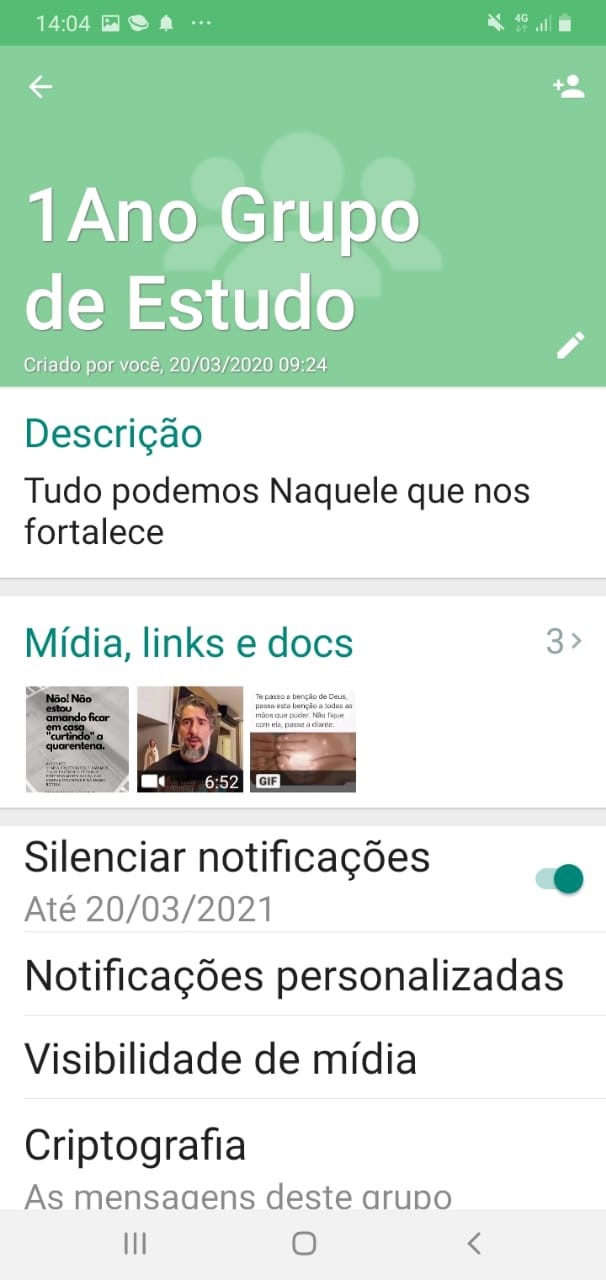Open Visibilidade de mídia setting
Image resolution: width=606 pixels, height=1280 pixels.
click(303, 1057)
